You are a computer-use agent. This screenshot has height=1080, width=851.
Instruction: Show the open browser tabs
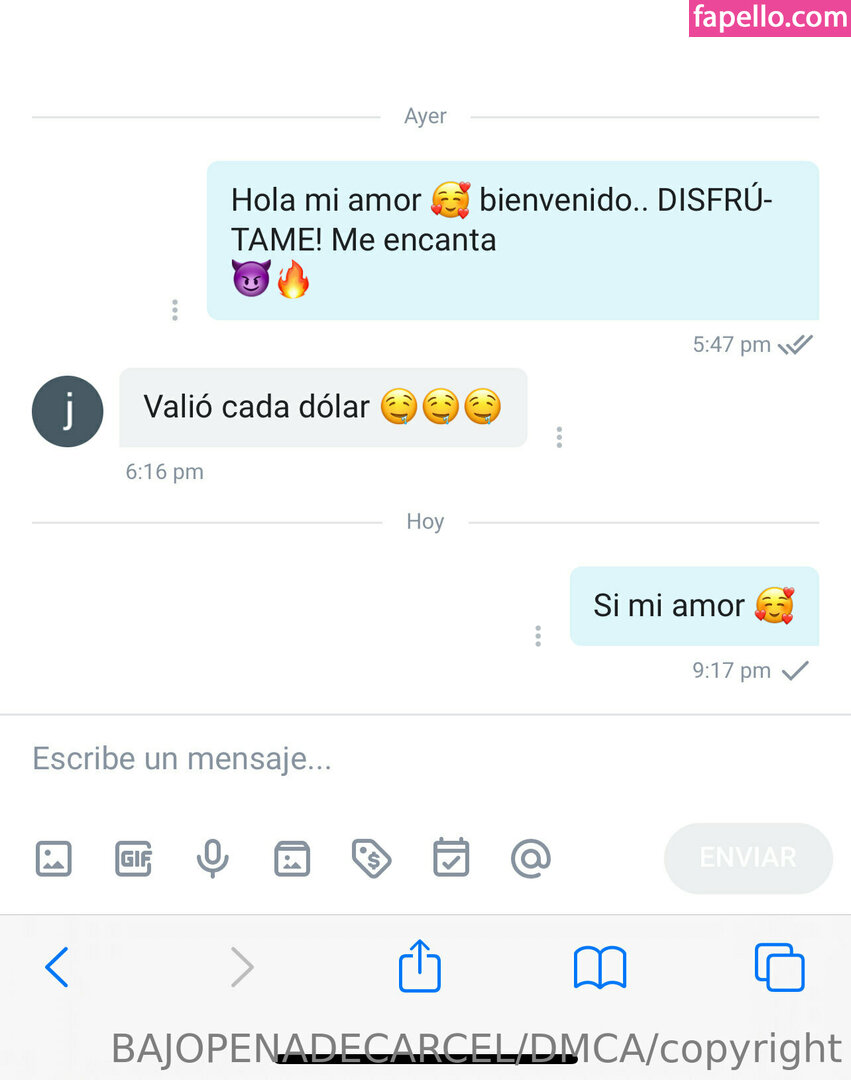(x=779, y=967)
